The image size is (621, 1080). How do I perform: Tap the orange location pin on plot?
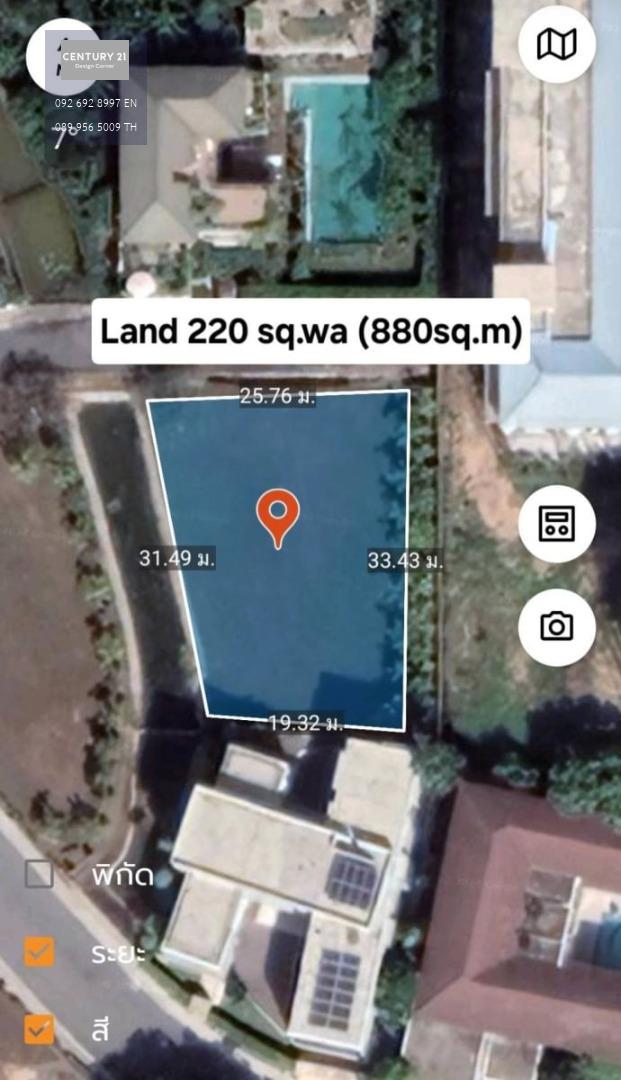(277, 519)
